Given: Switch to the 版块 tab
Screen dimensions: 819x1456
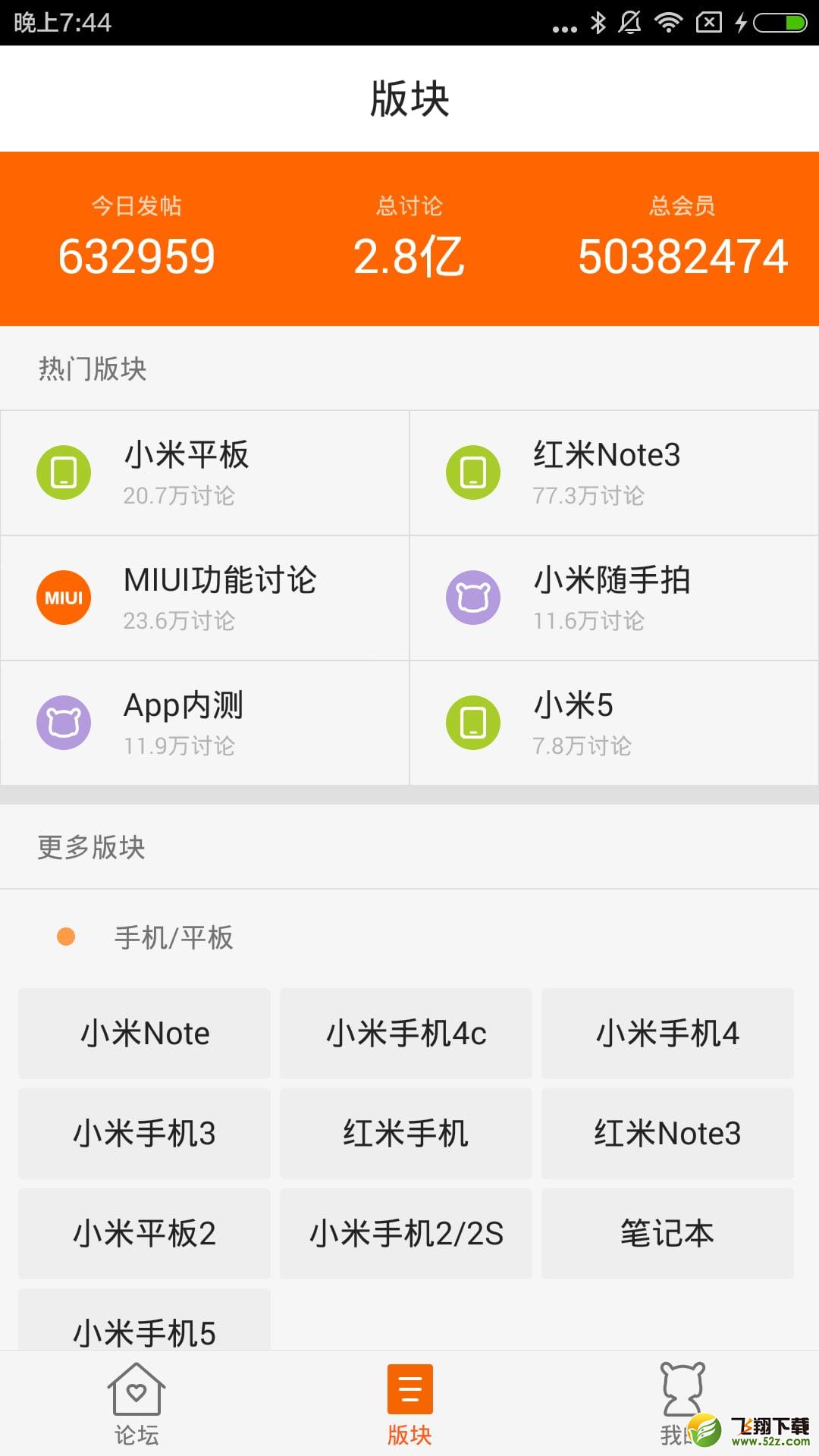Looking at the screenshot, I should coord(409,1404).
